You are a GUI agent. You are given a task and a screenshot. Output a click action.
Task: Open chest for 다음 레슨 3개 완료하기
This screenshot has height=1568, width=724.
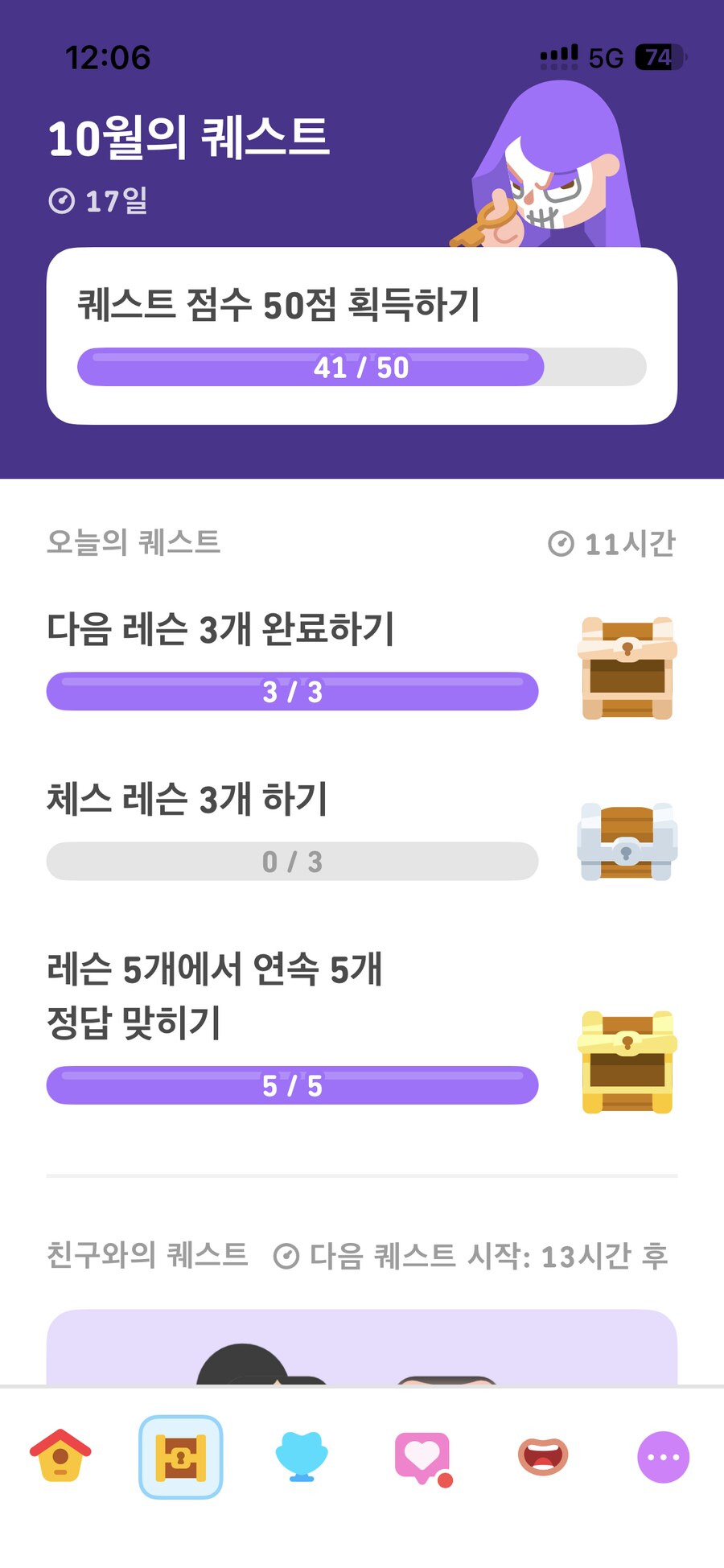627,668
